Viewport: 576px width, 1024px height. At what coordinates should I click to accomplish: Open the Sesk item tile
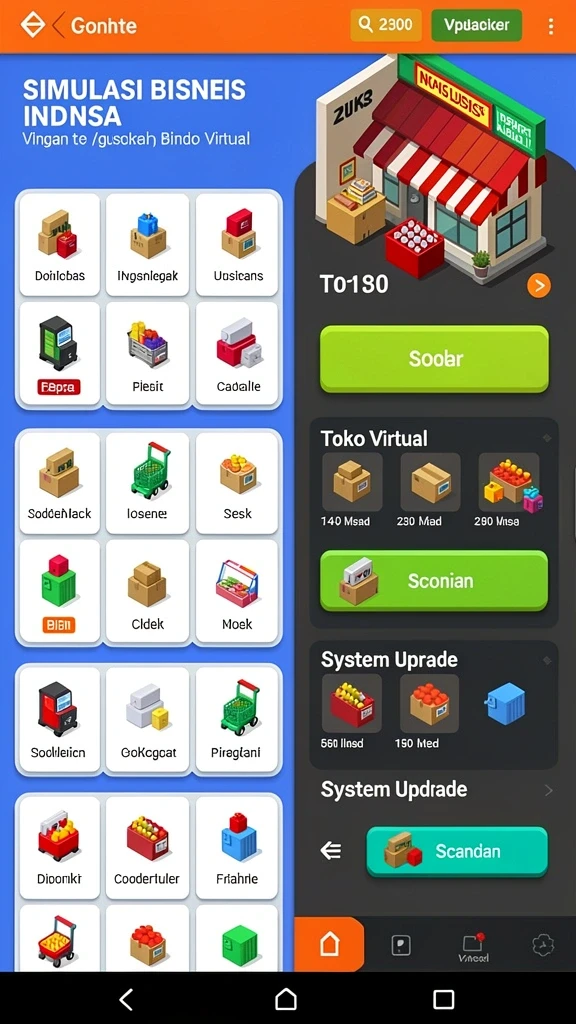click(238, 483)
